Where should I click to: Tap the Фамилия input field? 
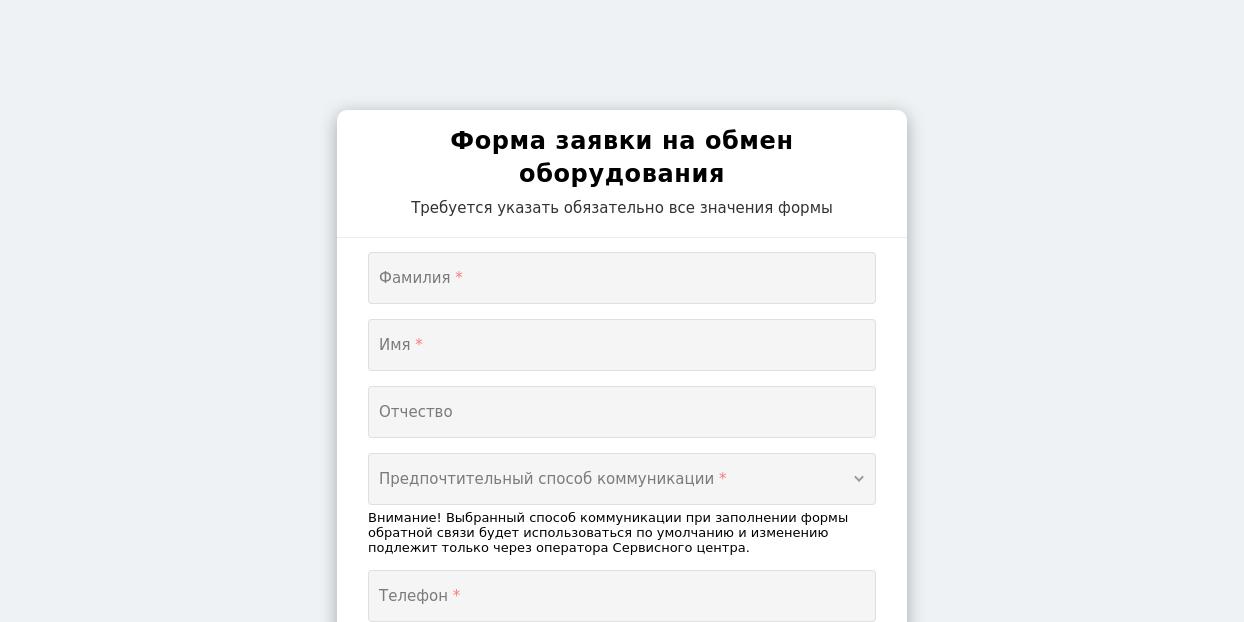[621, 278]
